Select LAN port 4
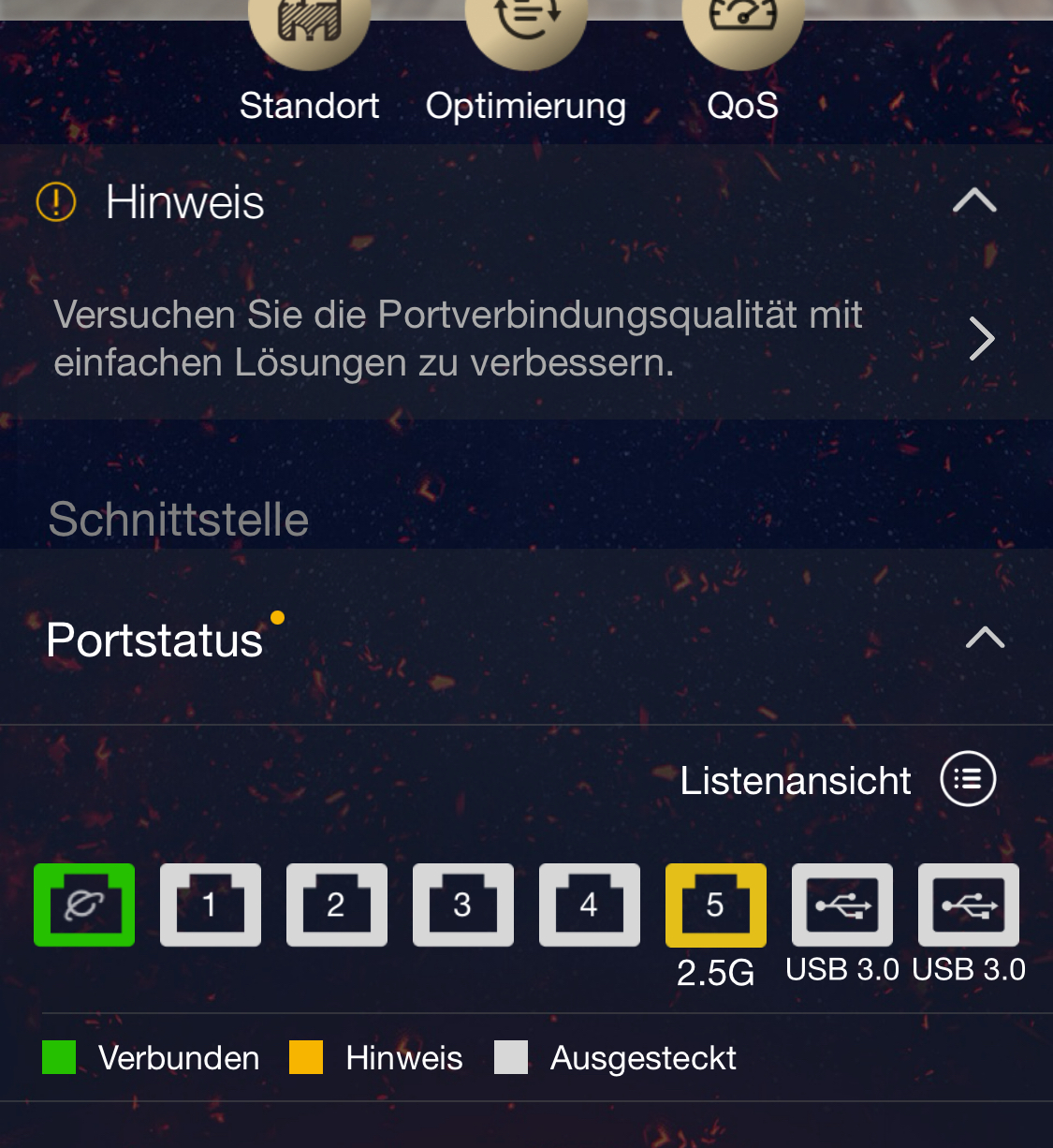 [x=590, y=905]
